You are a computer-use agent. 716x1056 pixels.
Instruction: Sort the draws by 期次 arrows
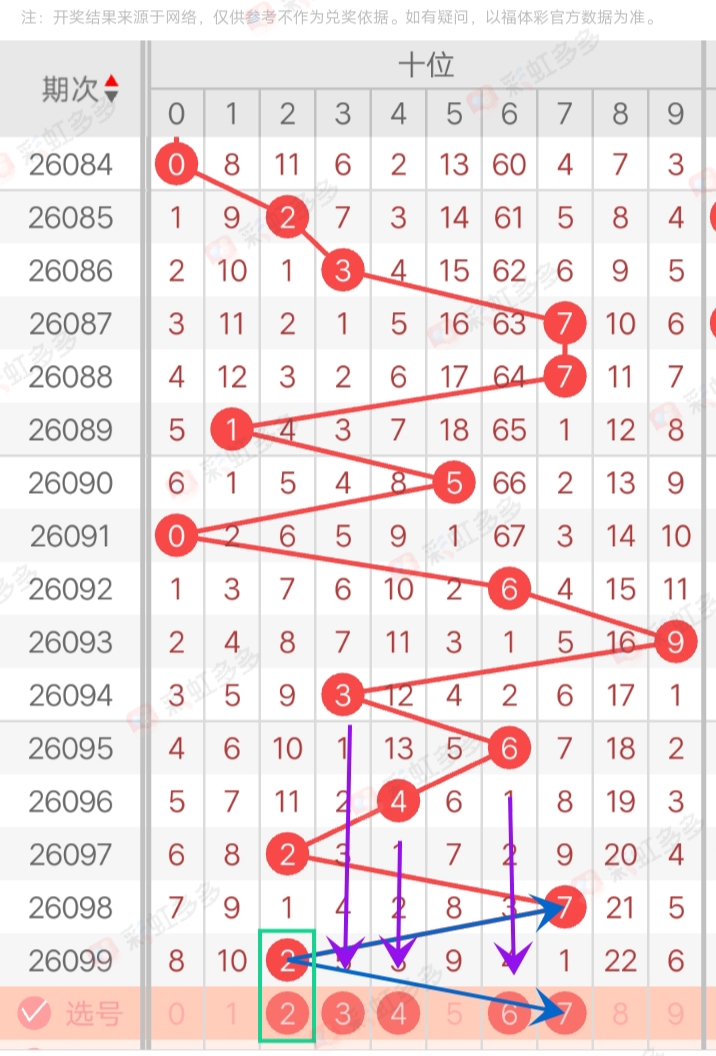point(111,88)
